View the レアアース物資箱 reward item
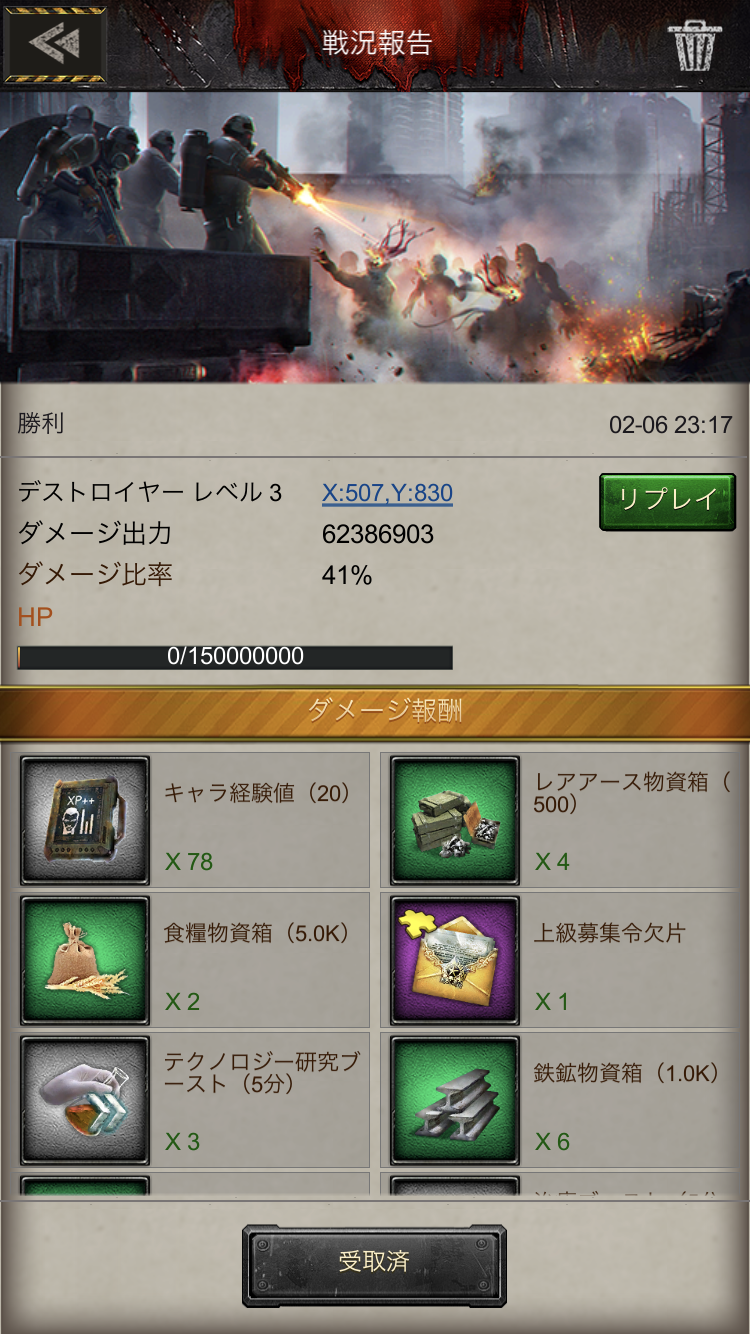The image size is (750, 1334). [455, 820]
